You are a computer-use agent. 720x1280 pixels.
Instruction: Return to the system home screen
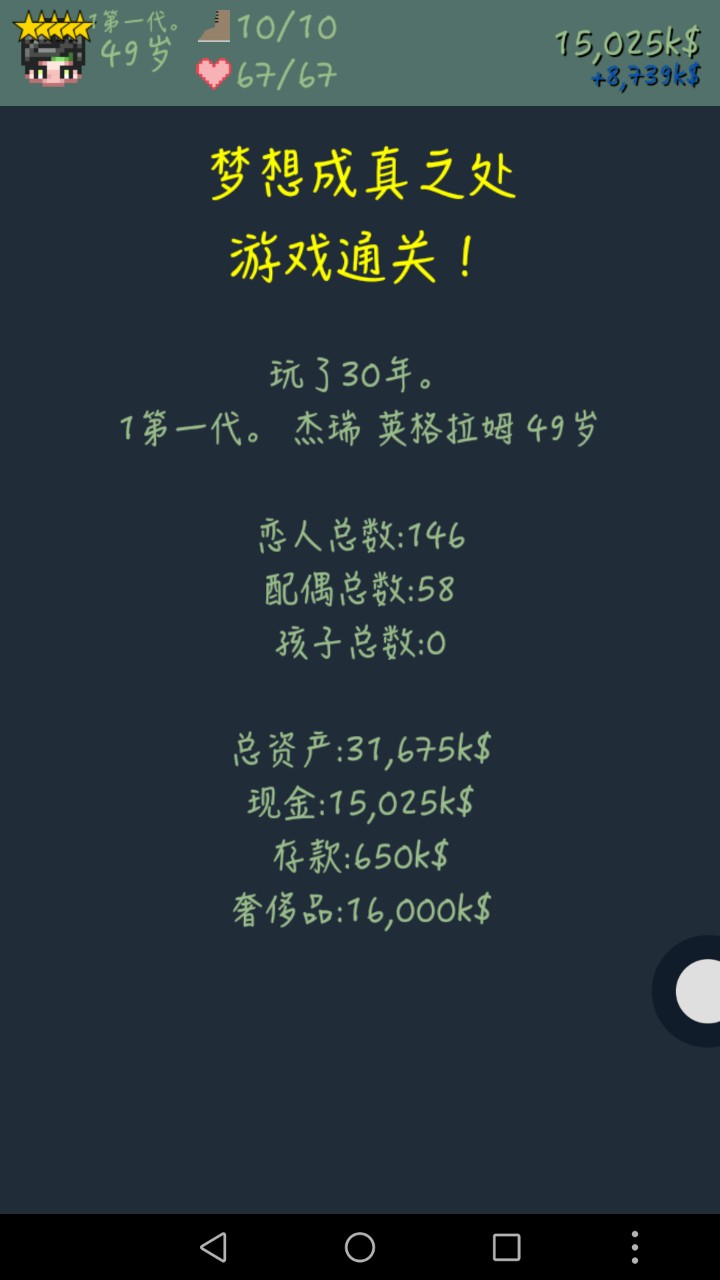360,1247
